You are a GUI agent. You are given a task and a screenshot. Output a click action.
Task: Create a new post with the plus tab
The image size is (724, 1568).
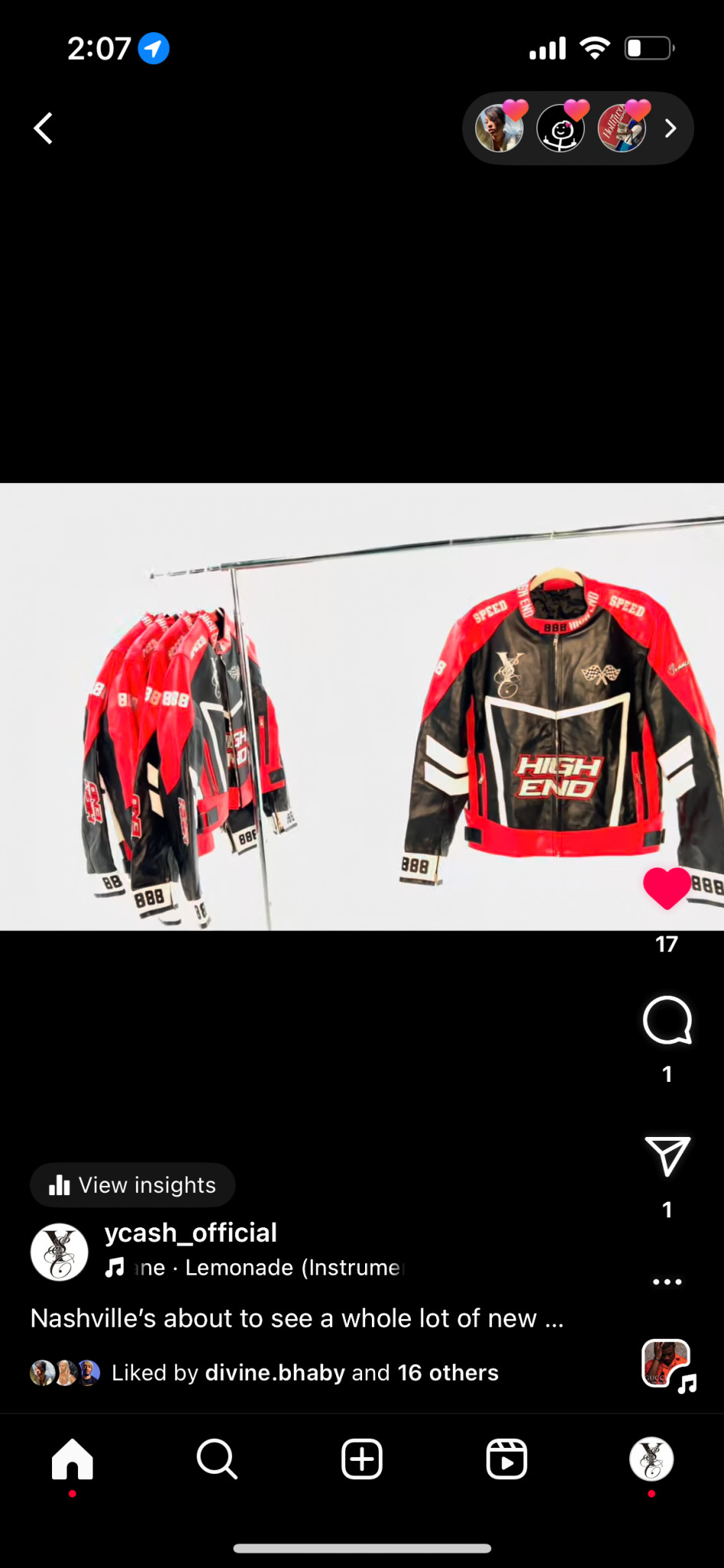click(x=362, y=1459)
